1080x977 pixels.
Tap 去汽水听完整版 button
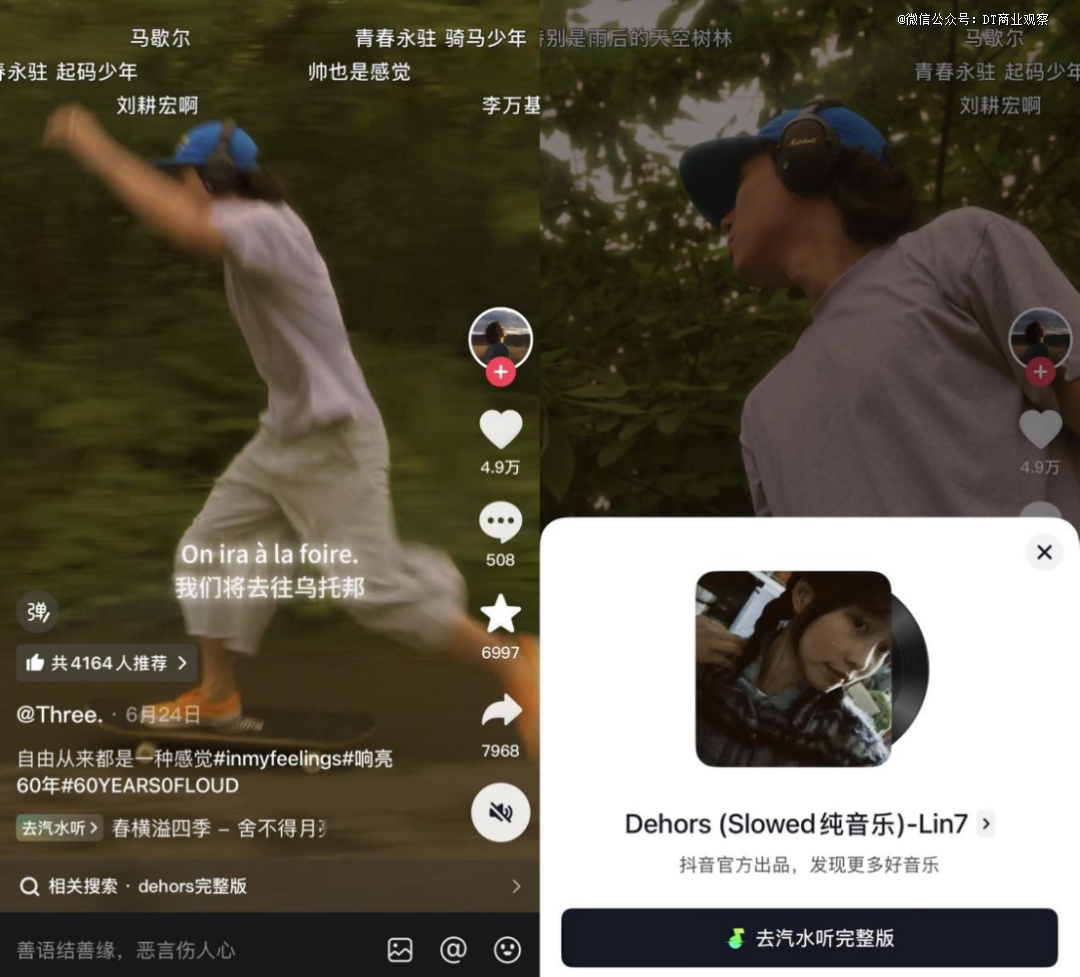pos(809,938)
